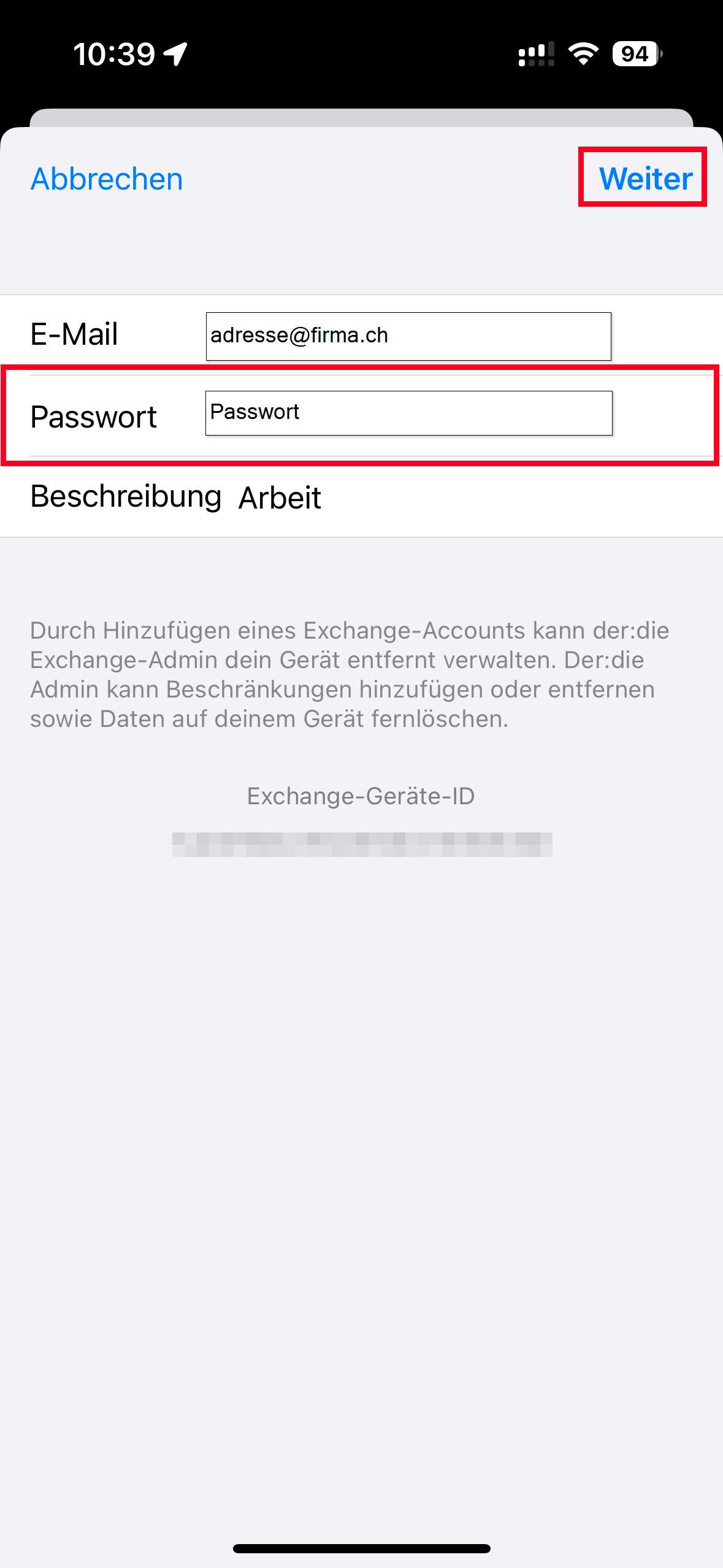723x1568 pixels.
Task: Focus the Passwort input field
Action: [408, 413]
